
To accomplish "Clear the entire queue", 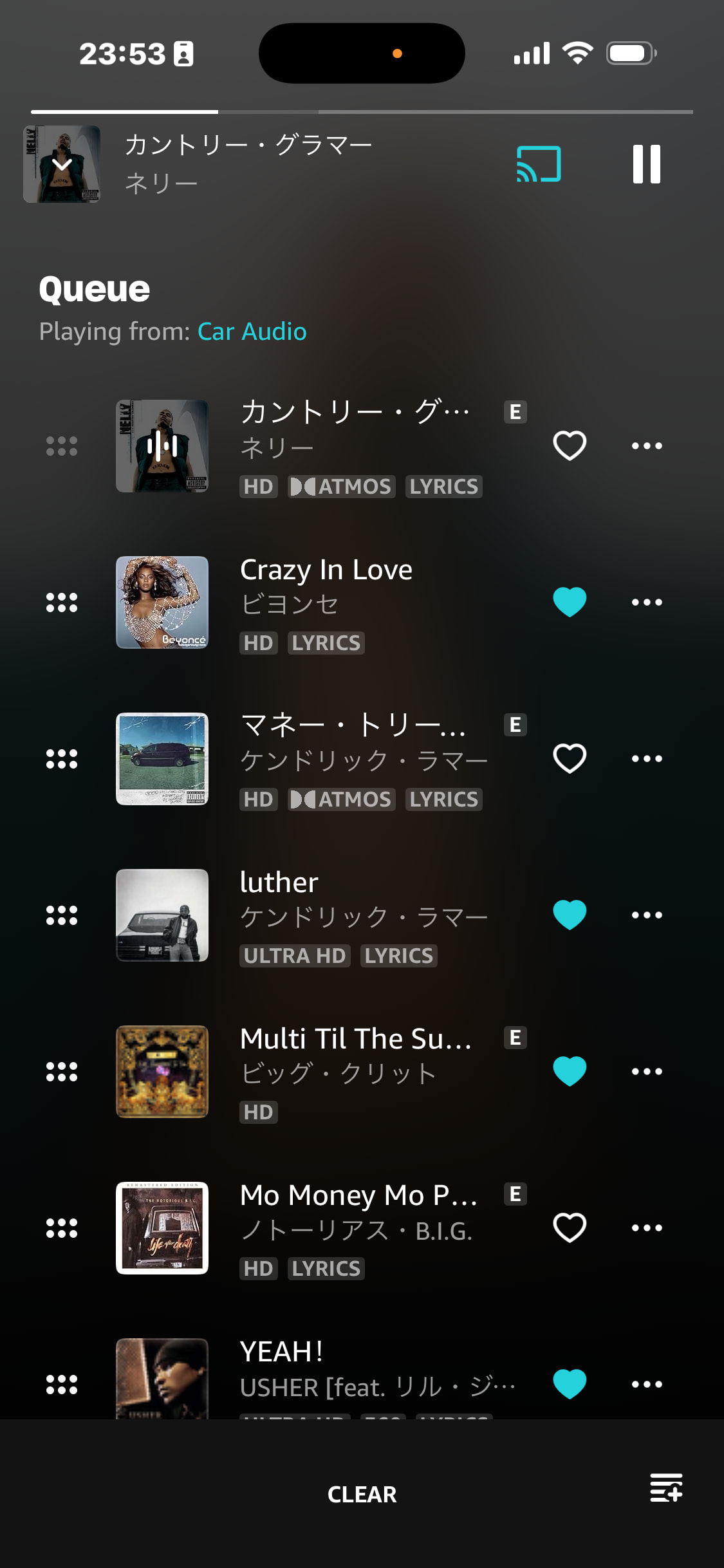I will click(x=362, y=1495).
